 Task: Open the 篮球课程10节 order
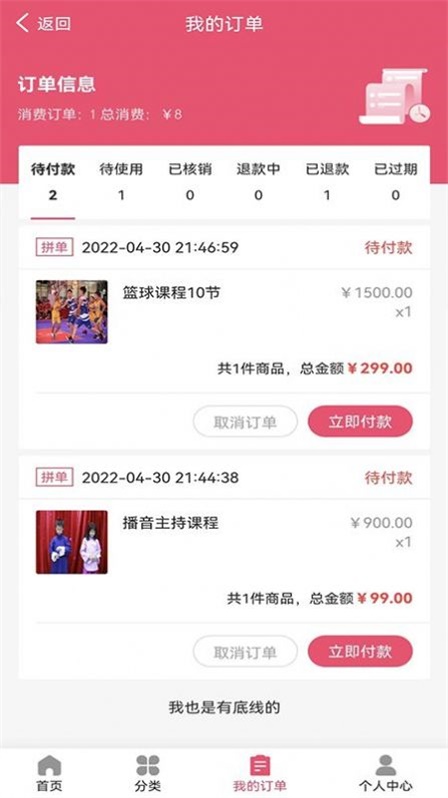click(x=224, y=311)
